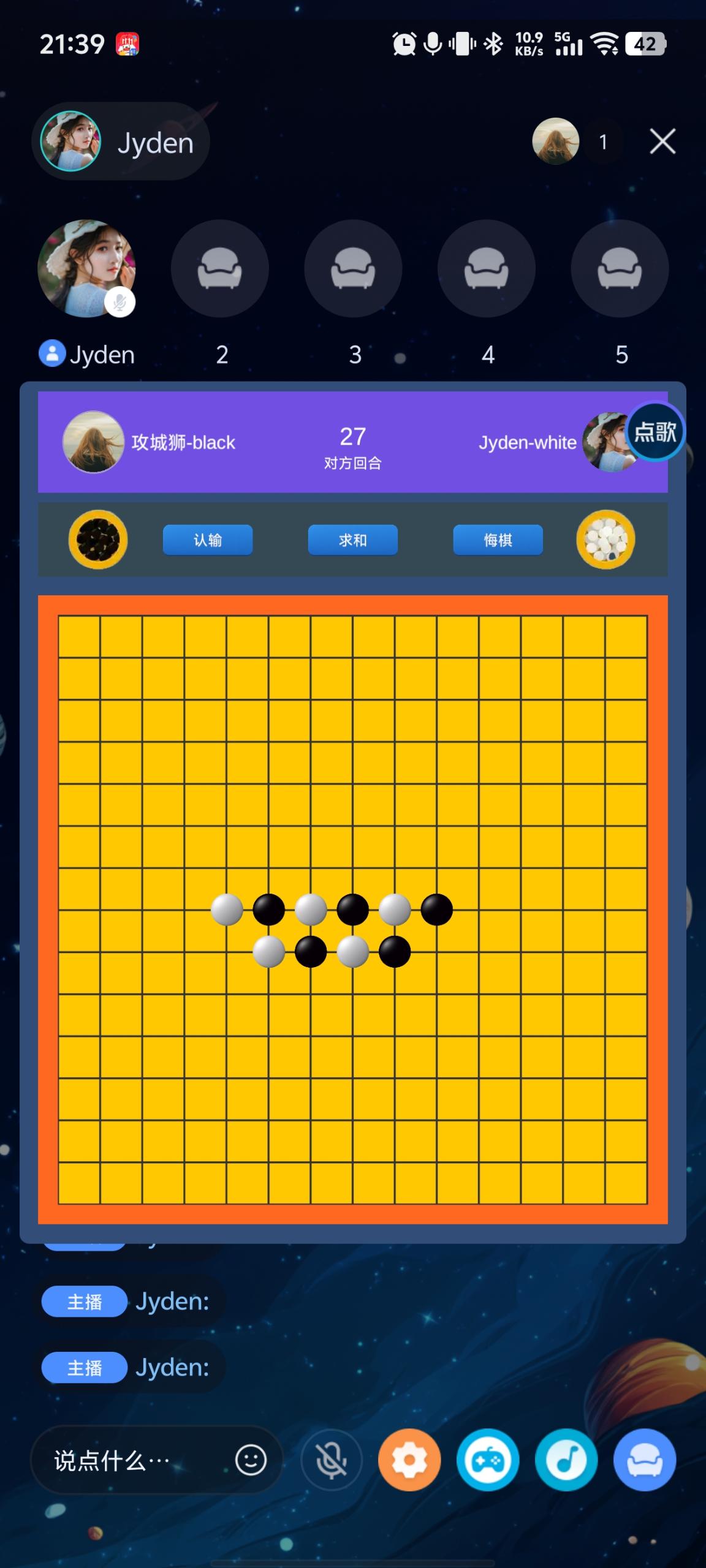Take empty seat number 3

[353, 268]
